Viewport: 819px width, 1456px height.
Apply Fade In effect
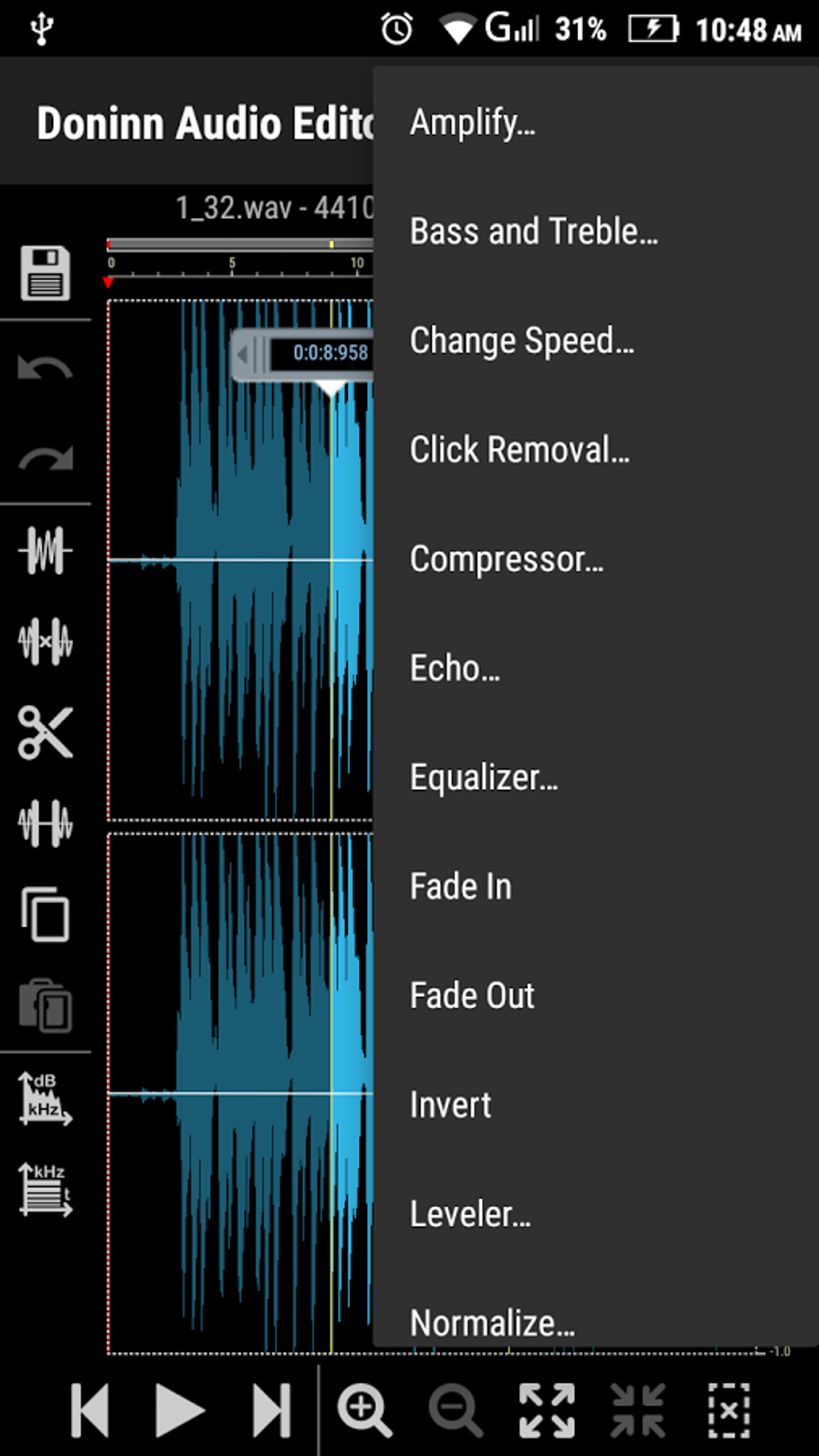coord(461,887)
